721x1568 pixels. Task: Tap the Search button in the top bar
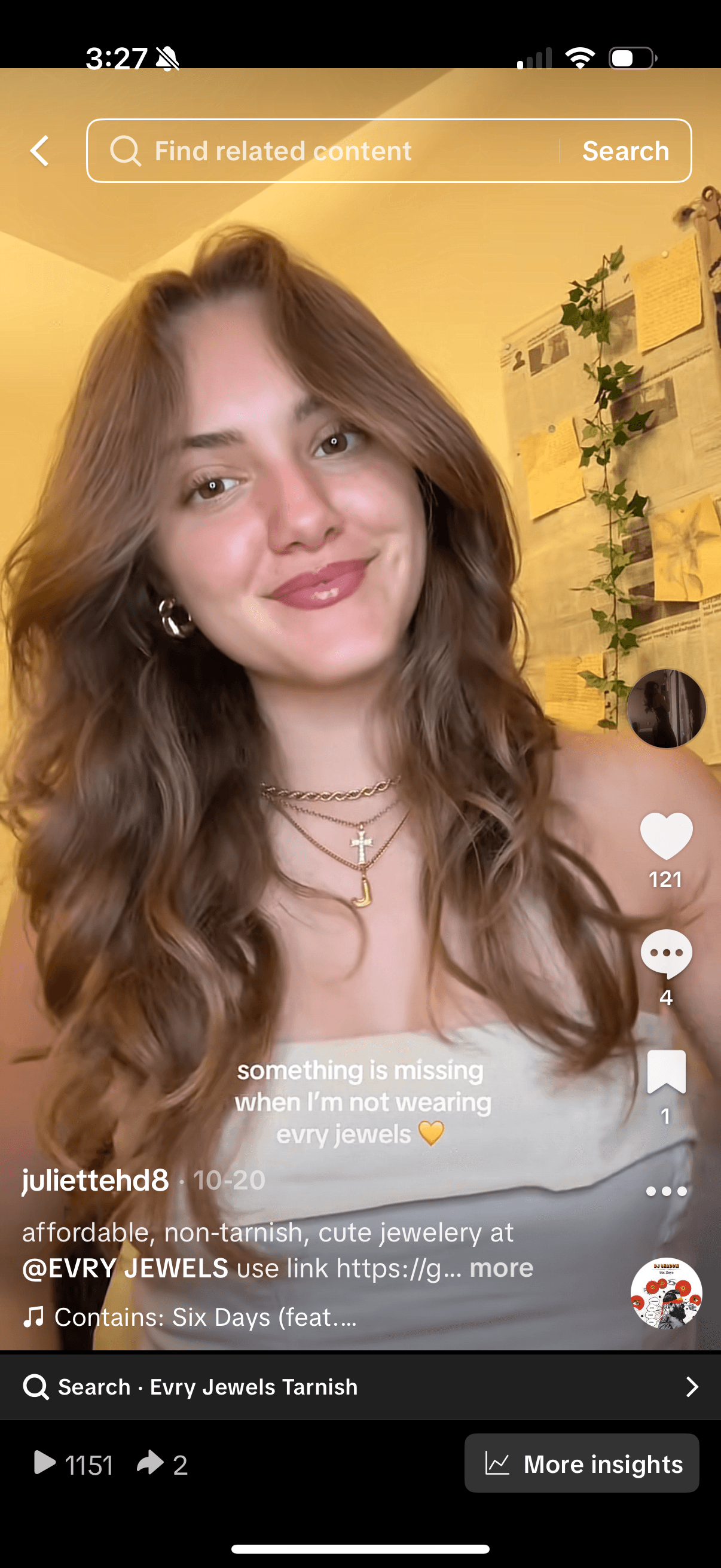(x=625, y=151)
